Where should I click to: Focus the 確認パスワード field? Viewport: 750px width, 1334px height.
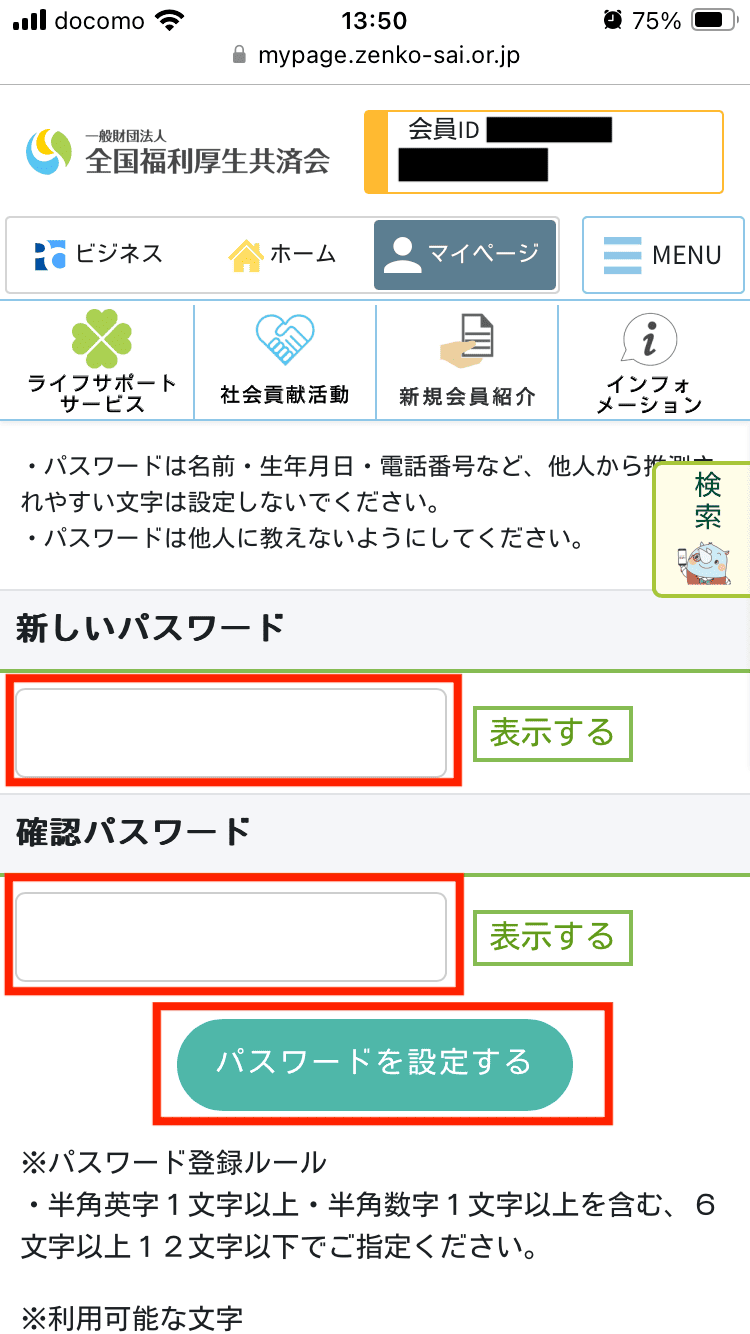coord(231,937)
